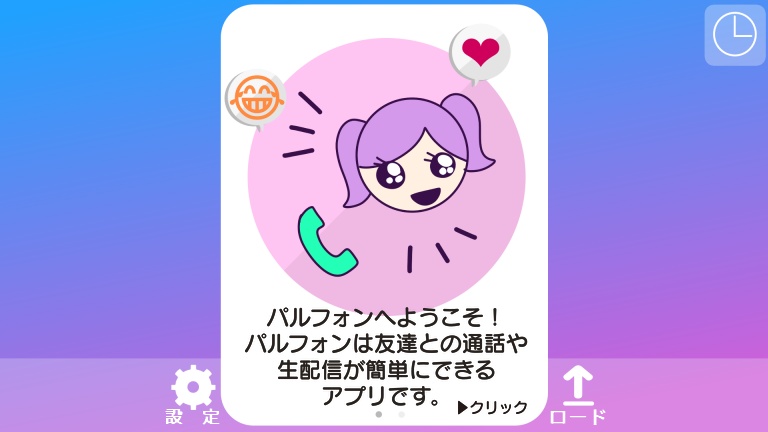The width and height of the screenshot is (768, 432).
Task: Open the 設定 settings gear
Action: (x=193, y=395)
